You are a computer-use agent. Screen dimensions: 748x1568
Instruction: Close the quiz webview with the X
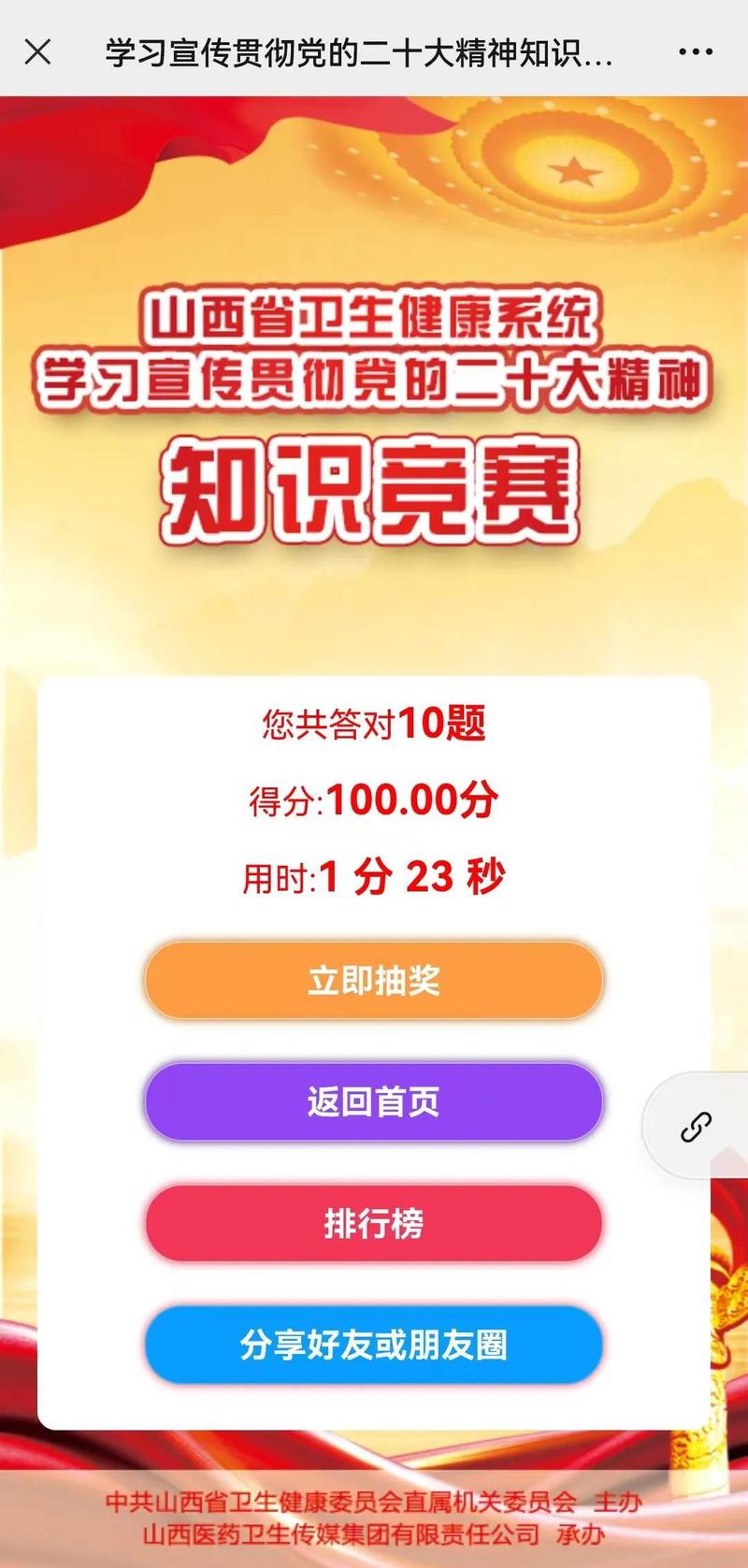pos(37,51)
